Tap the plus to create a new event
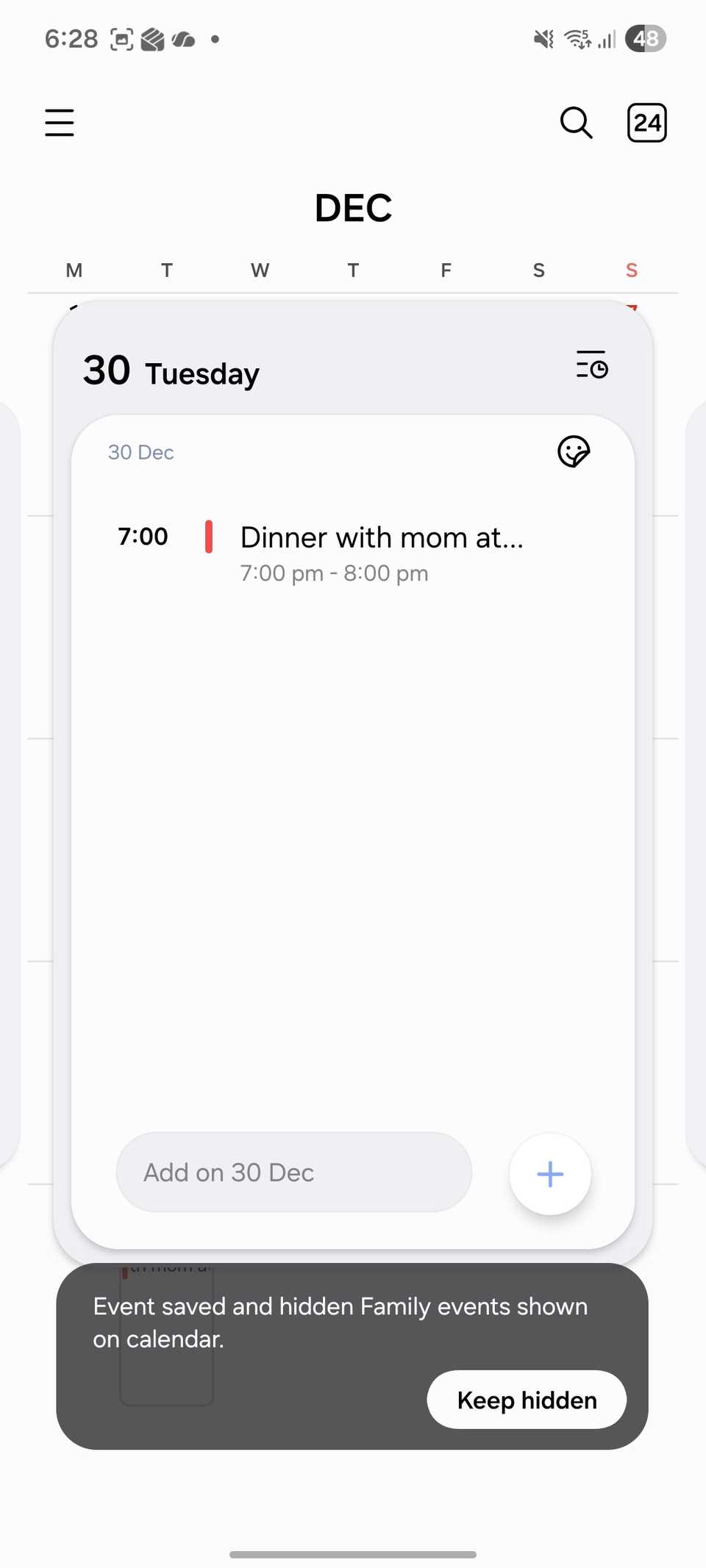 pos(549,1173)
